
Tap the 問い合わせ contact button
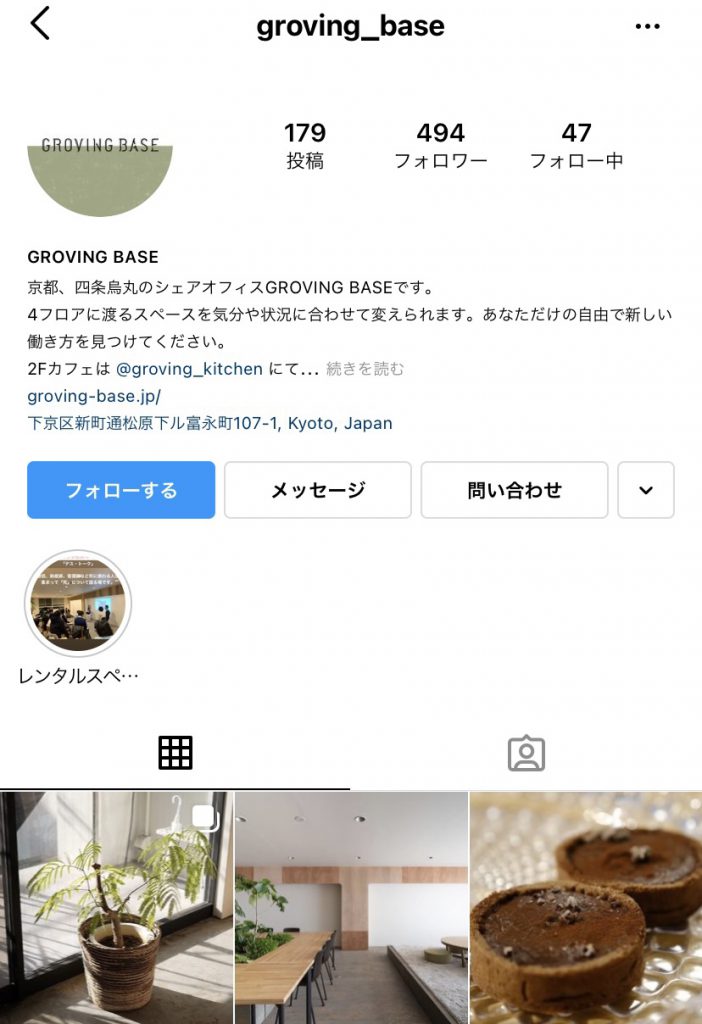[x=514, y=490]
